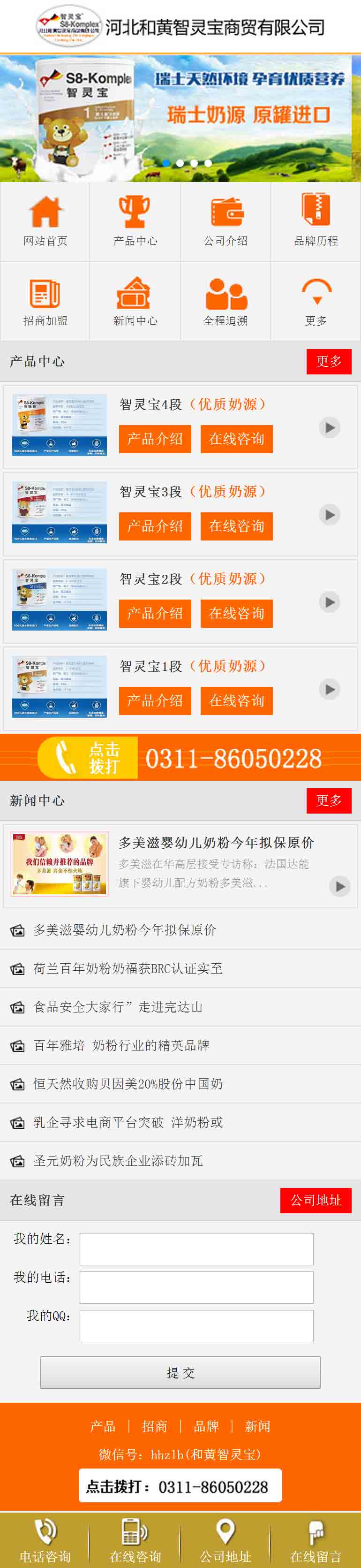Tap 在线咨询 for 智灵宝3段

point(236,526)
